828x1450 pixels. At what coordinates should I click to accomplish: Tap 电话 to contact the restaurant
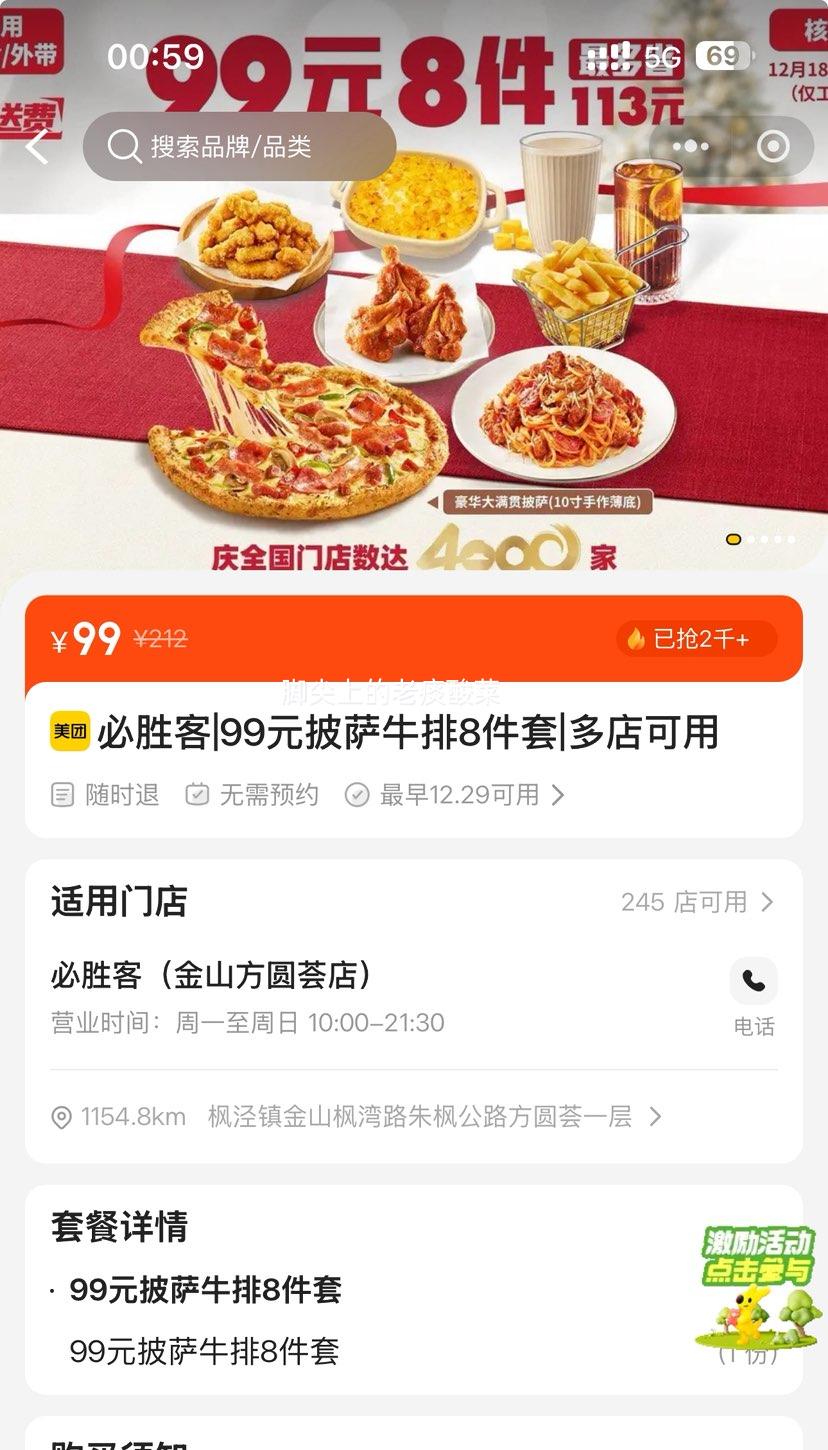point(753,1027)
